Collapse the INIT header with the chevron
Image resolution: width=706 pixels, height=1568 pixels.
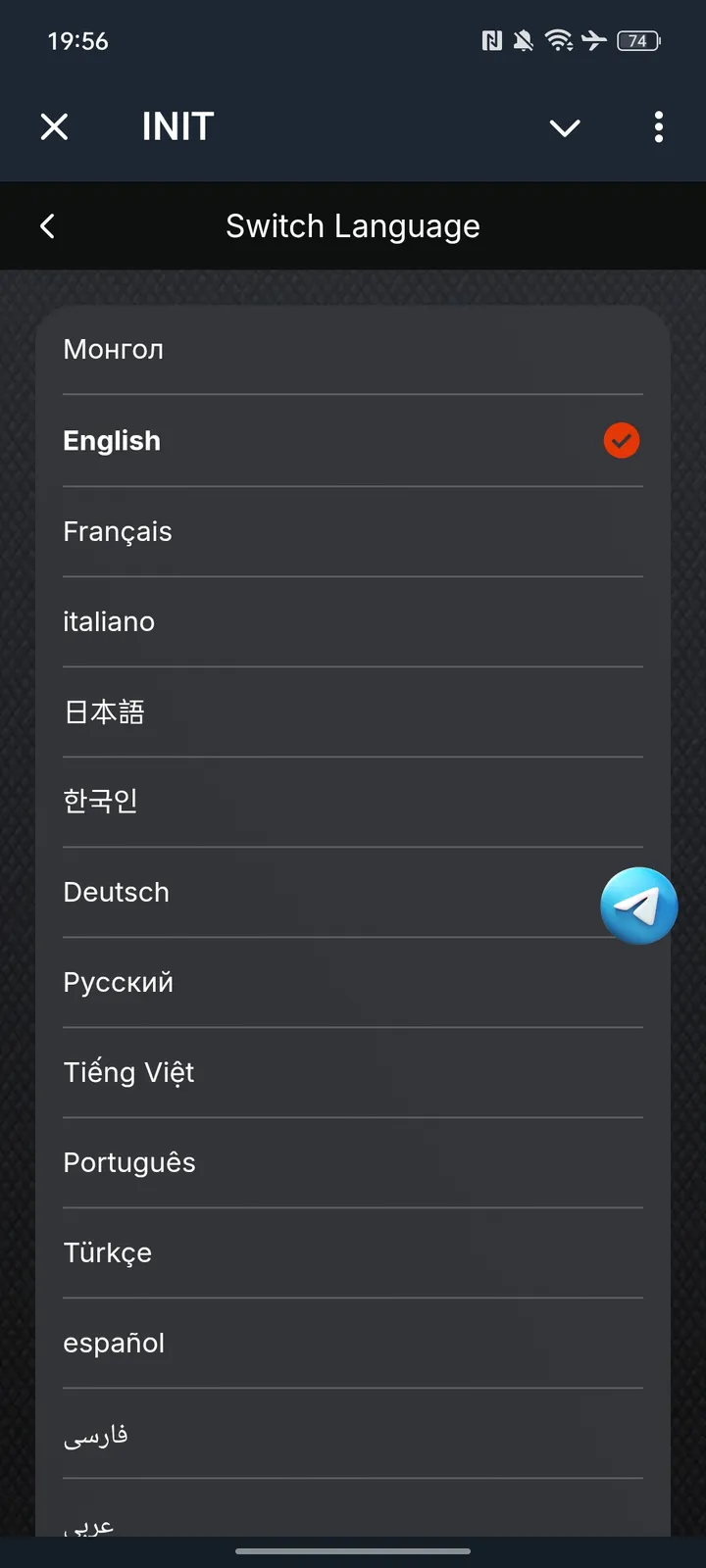565,127
